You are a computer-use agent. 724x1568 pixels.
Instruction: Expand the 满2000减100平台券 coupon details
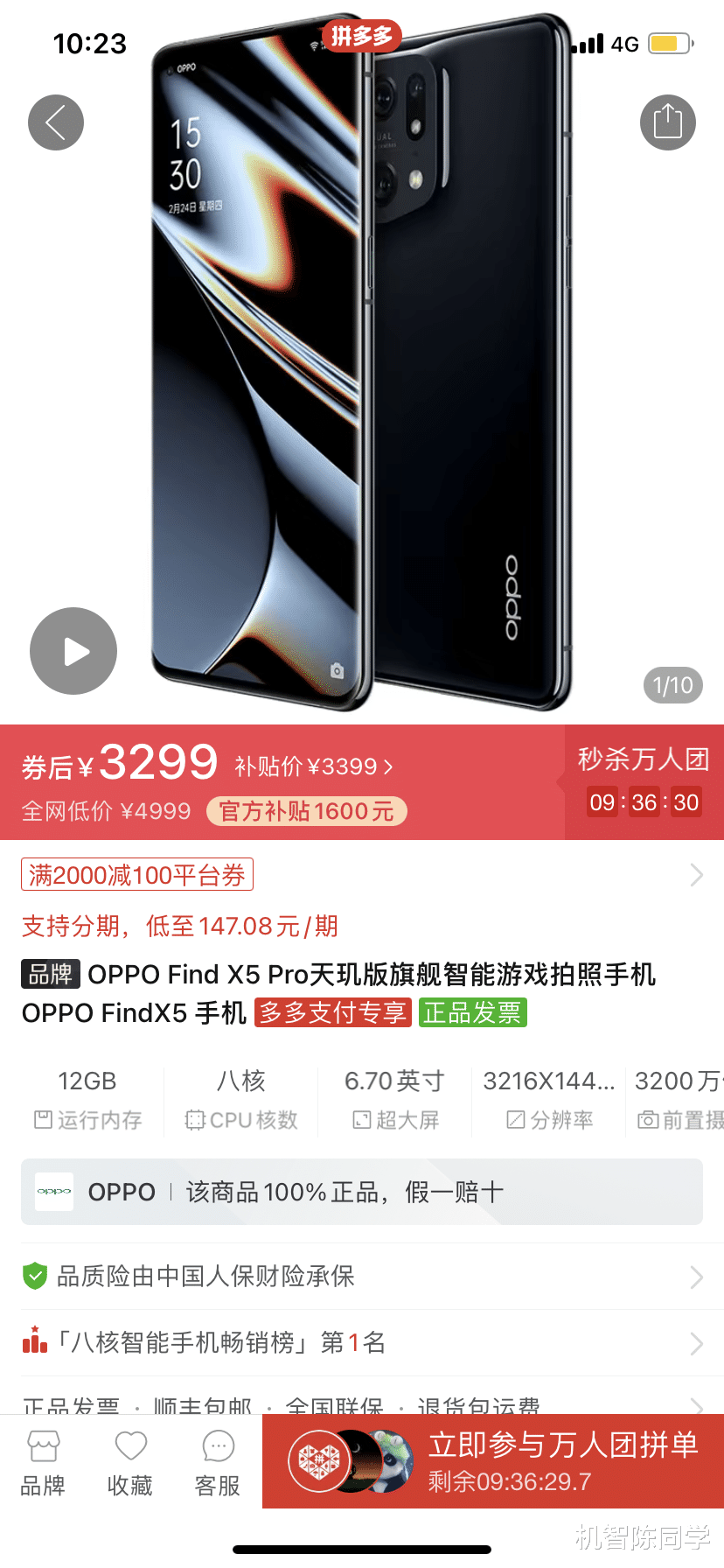tap(136, 873)
